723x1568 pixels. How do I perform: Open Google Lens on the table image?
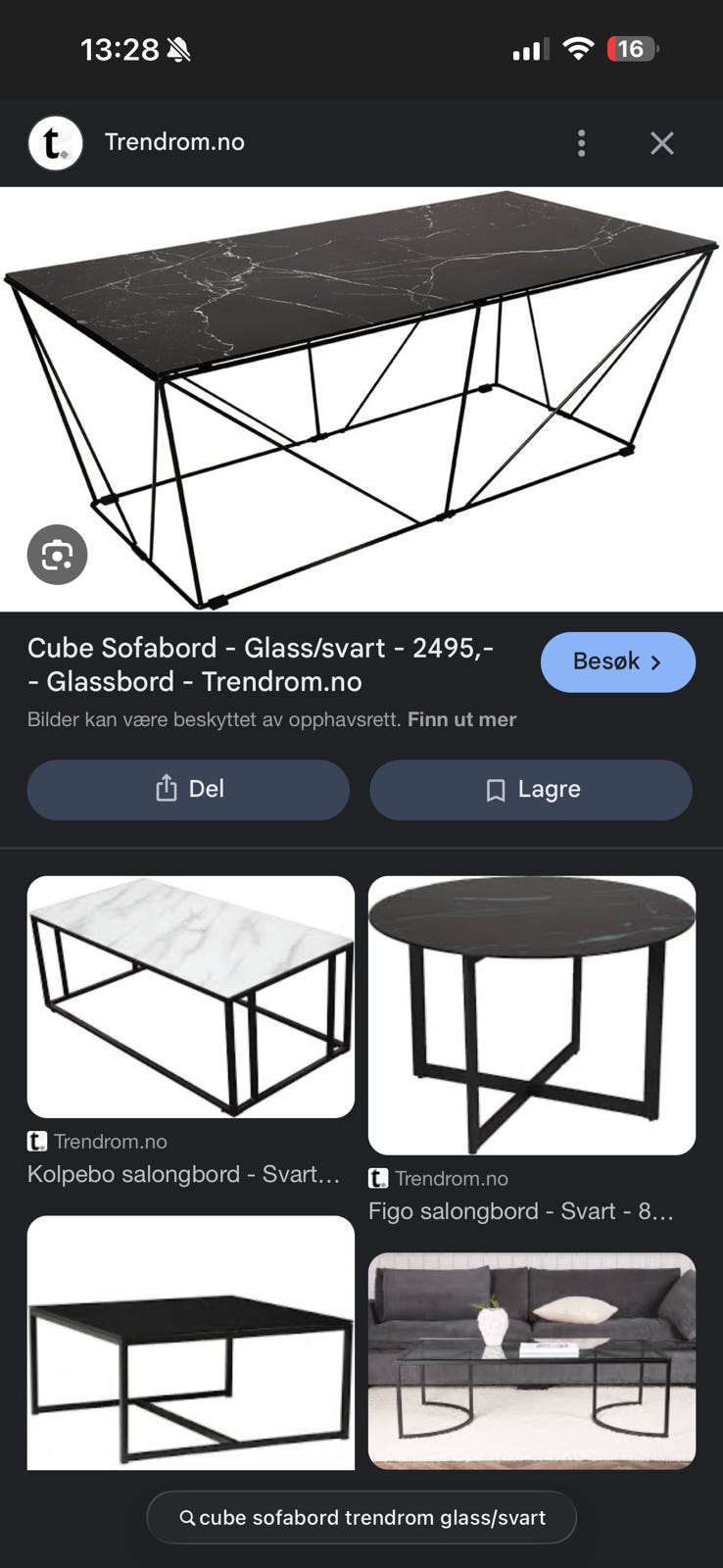coord(57,554)
